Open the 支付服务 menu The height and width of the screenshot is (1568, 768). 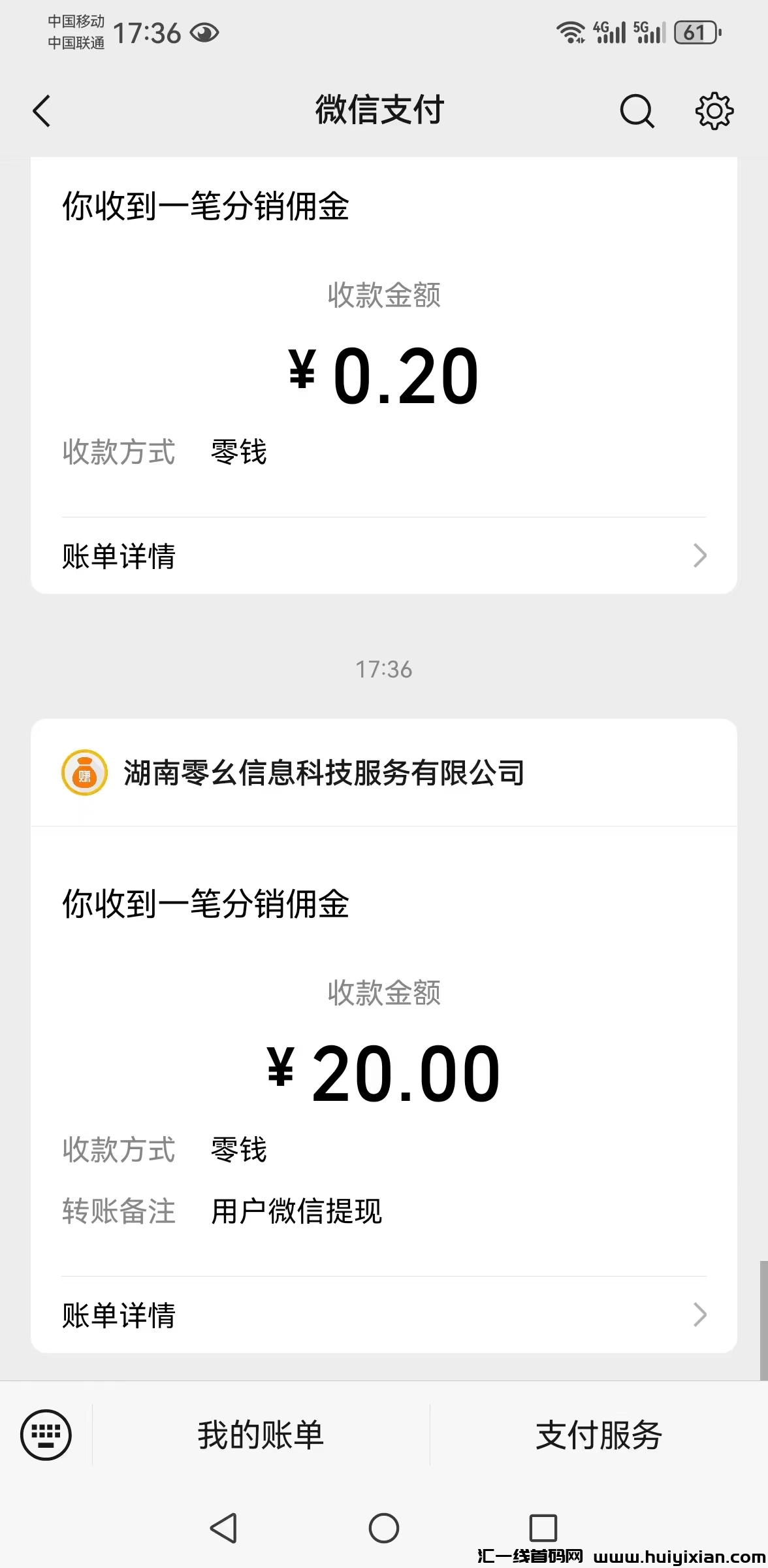(599, 1435)
